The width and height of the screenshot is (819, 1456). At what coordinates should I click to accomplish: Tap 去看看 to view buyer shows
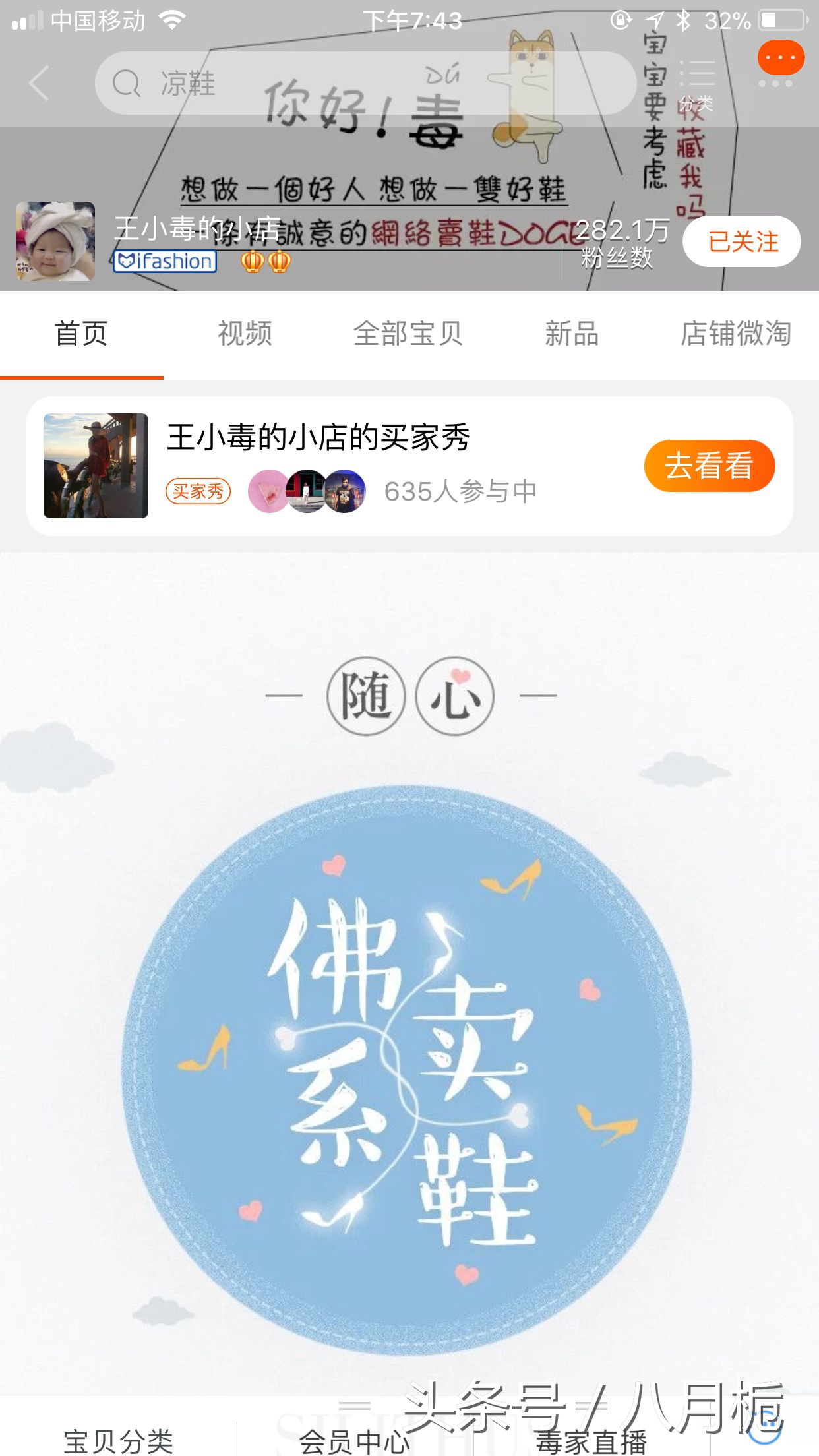coord(709,466)
